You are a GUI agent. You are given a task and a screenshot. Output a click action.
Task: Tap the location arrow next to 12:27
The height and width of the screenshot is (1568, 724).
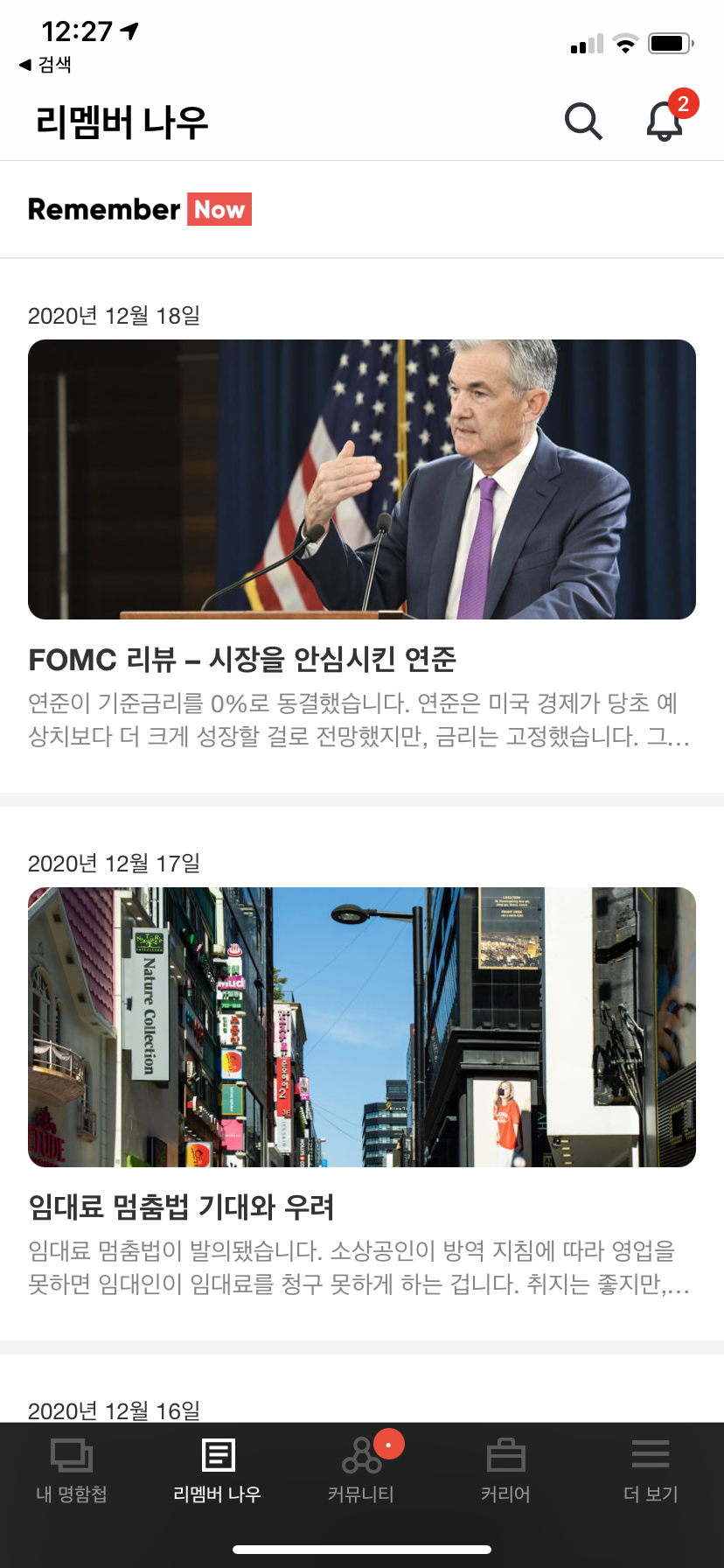click(x=126, y=30)
